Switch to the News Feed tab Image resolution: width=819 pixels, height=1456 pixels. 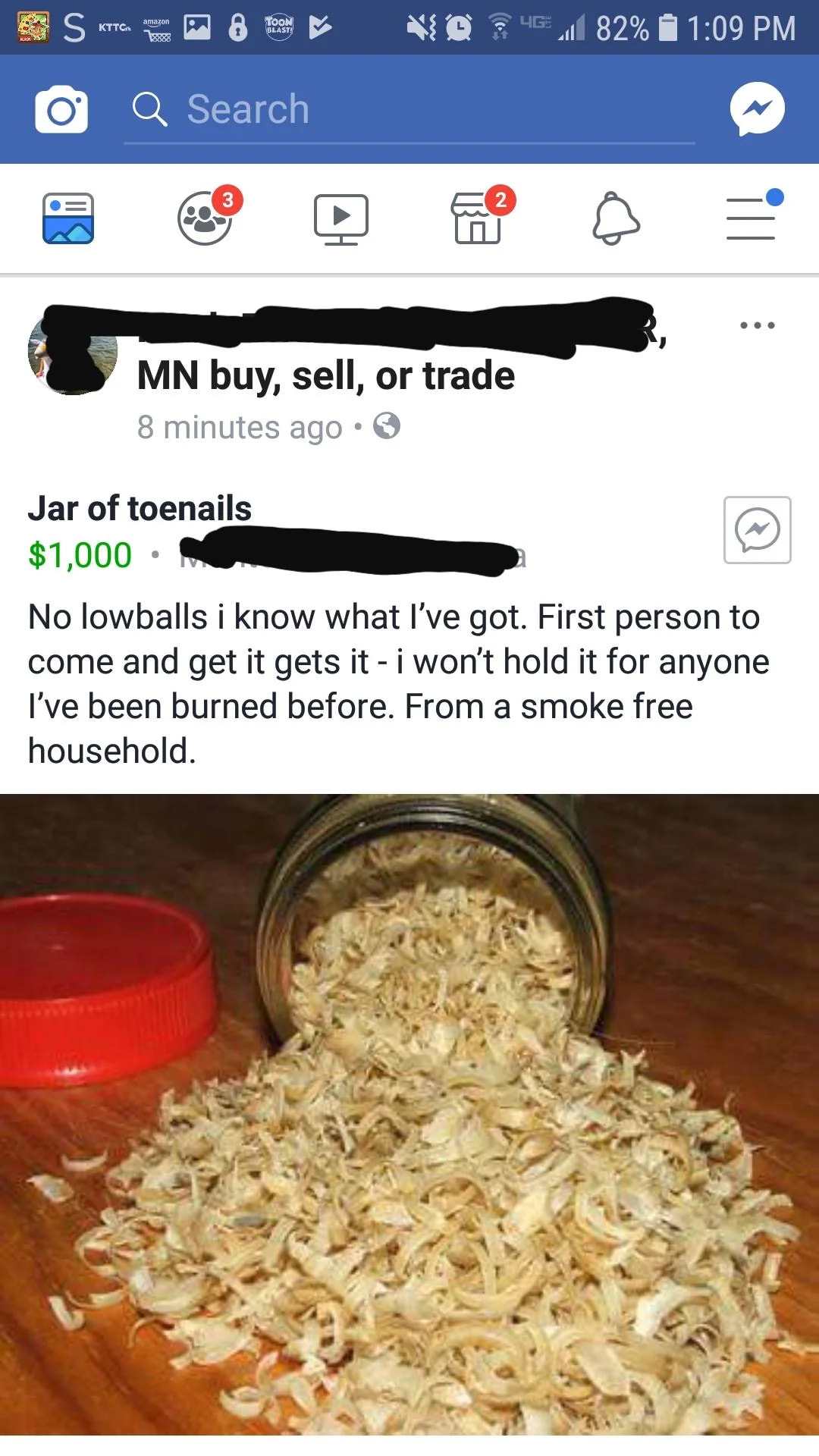pyautogui.click(x=68, y=218)
